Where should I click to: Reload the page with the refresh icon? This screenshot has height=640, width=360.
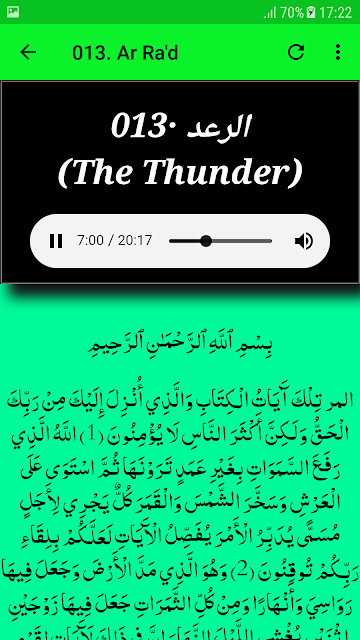(x=296, y=52)
